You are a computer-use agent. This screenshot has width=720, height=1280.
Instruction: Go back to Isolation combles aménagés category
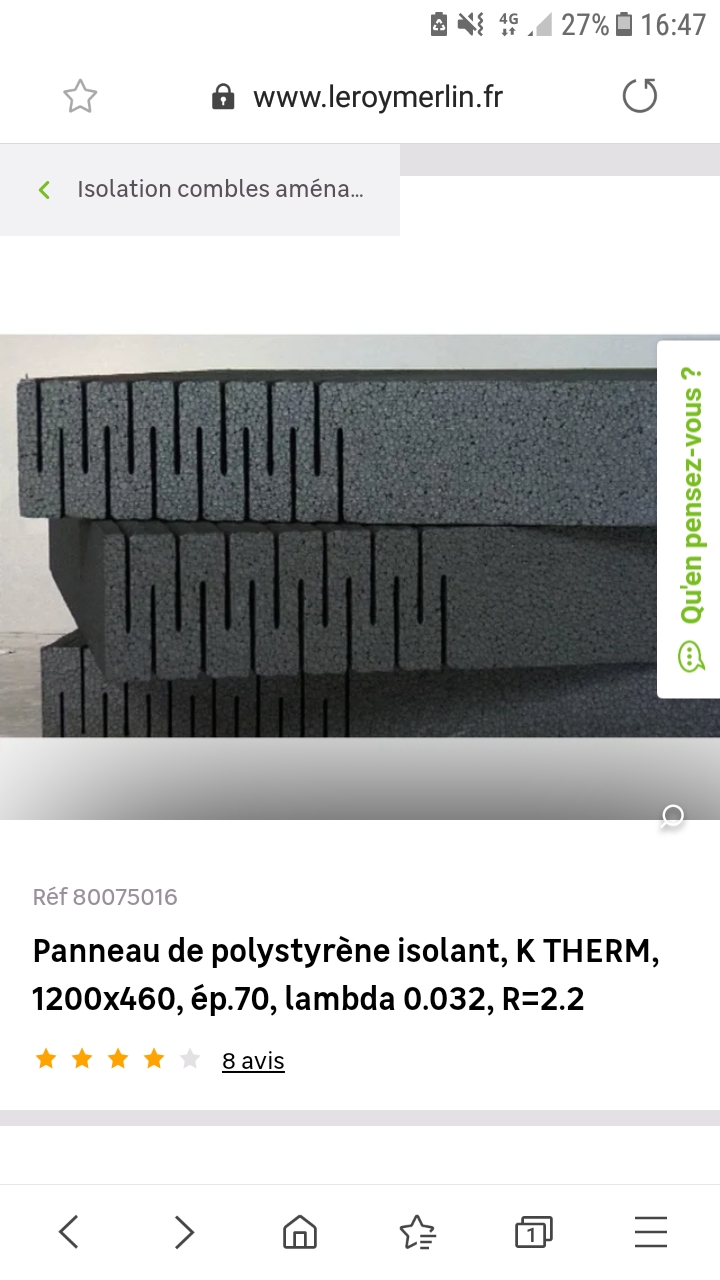click(200, 190)
